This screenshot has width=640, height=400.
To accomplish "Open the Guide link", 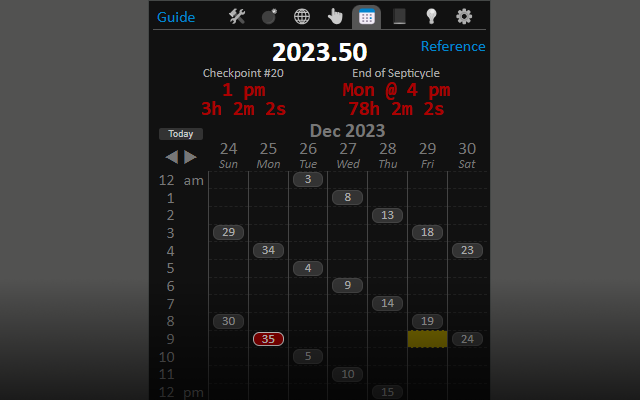I will coord(176,17).
